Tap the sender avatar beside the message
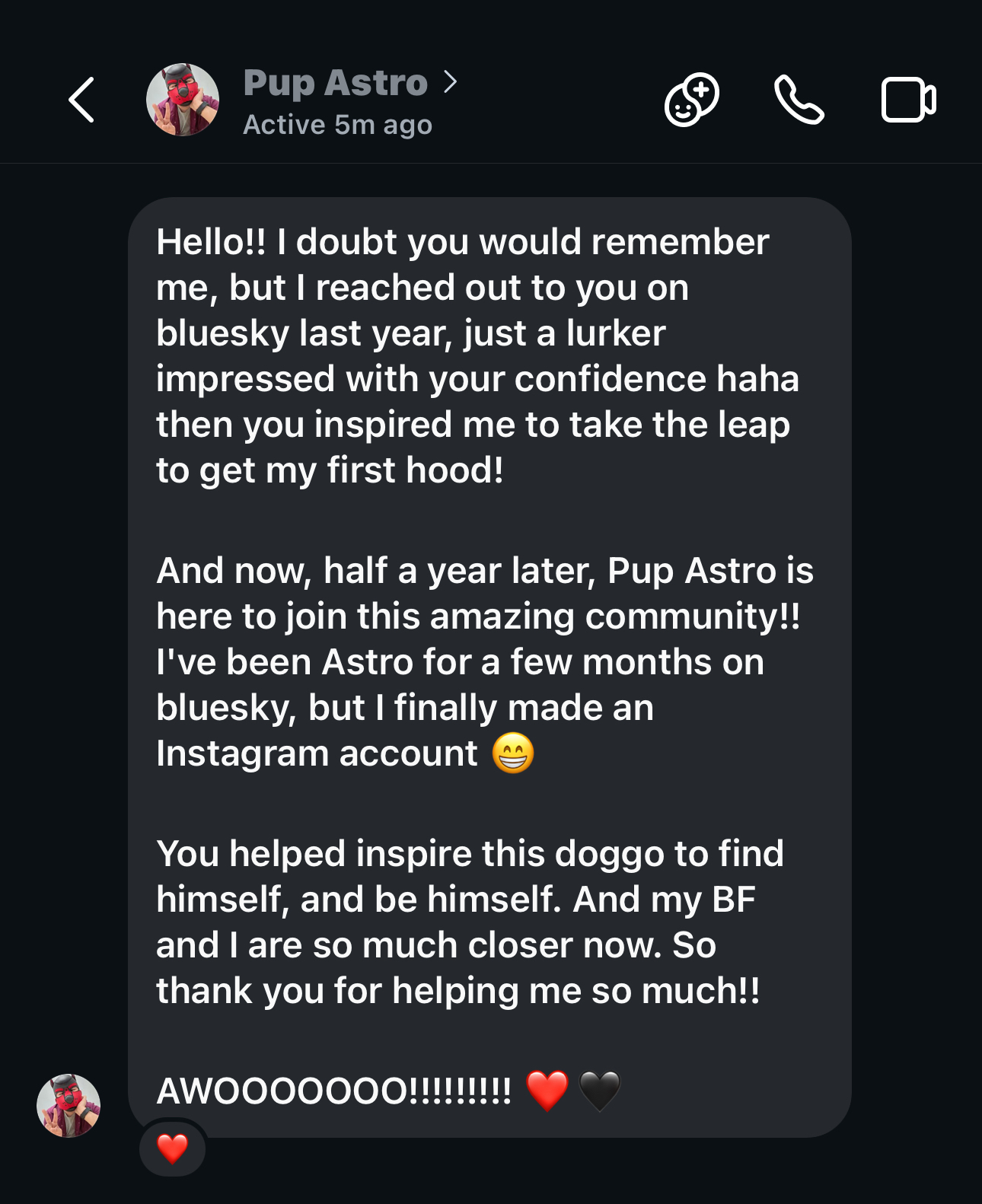The width and height of the screenshot is (982, 1204). pos(69,1106)
